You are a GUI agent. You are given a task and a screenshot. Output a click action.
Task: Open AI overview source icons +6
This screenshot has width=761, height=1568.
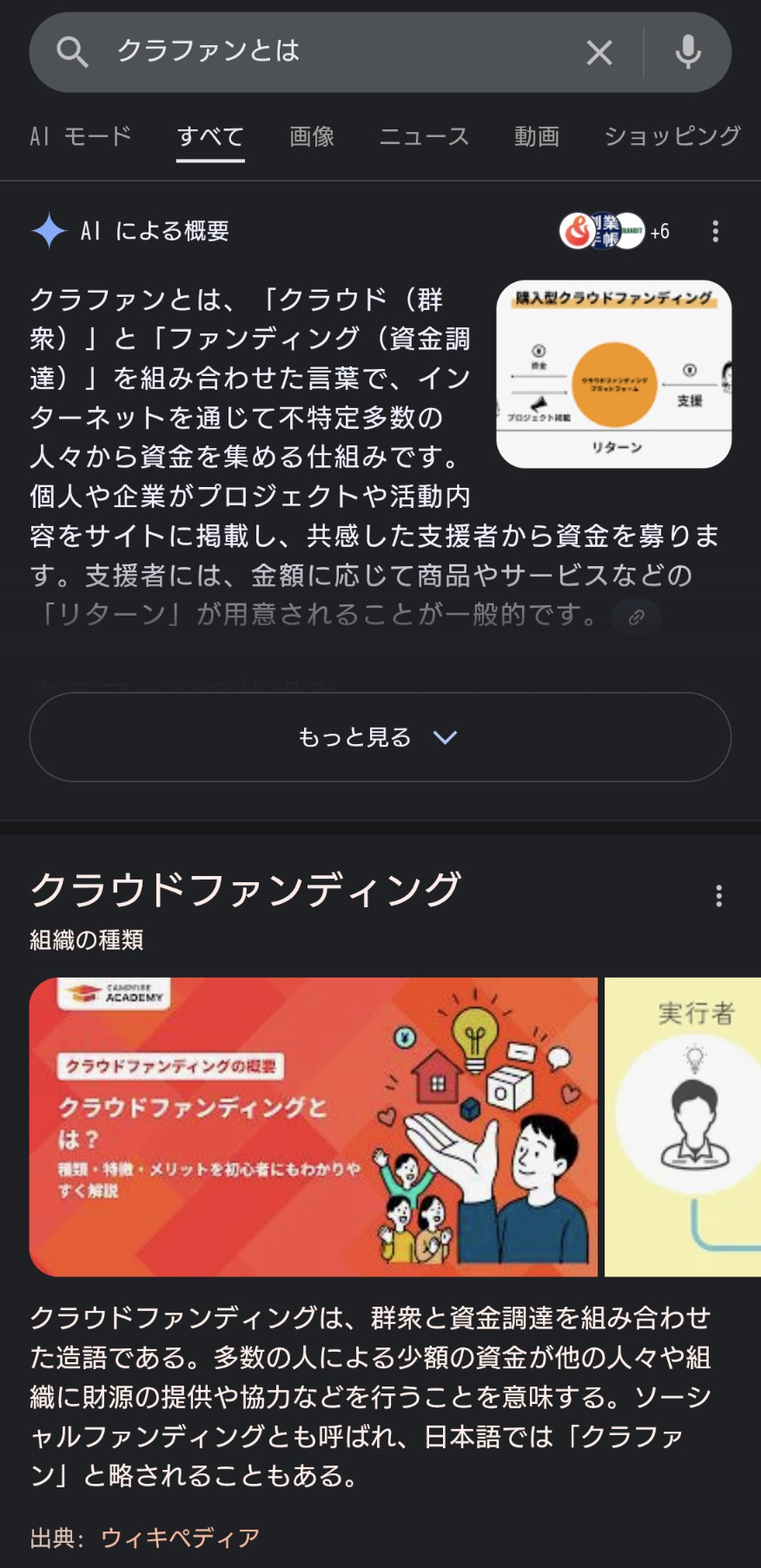614,231
